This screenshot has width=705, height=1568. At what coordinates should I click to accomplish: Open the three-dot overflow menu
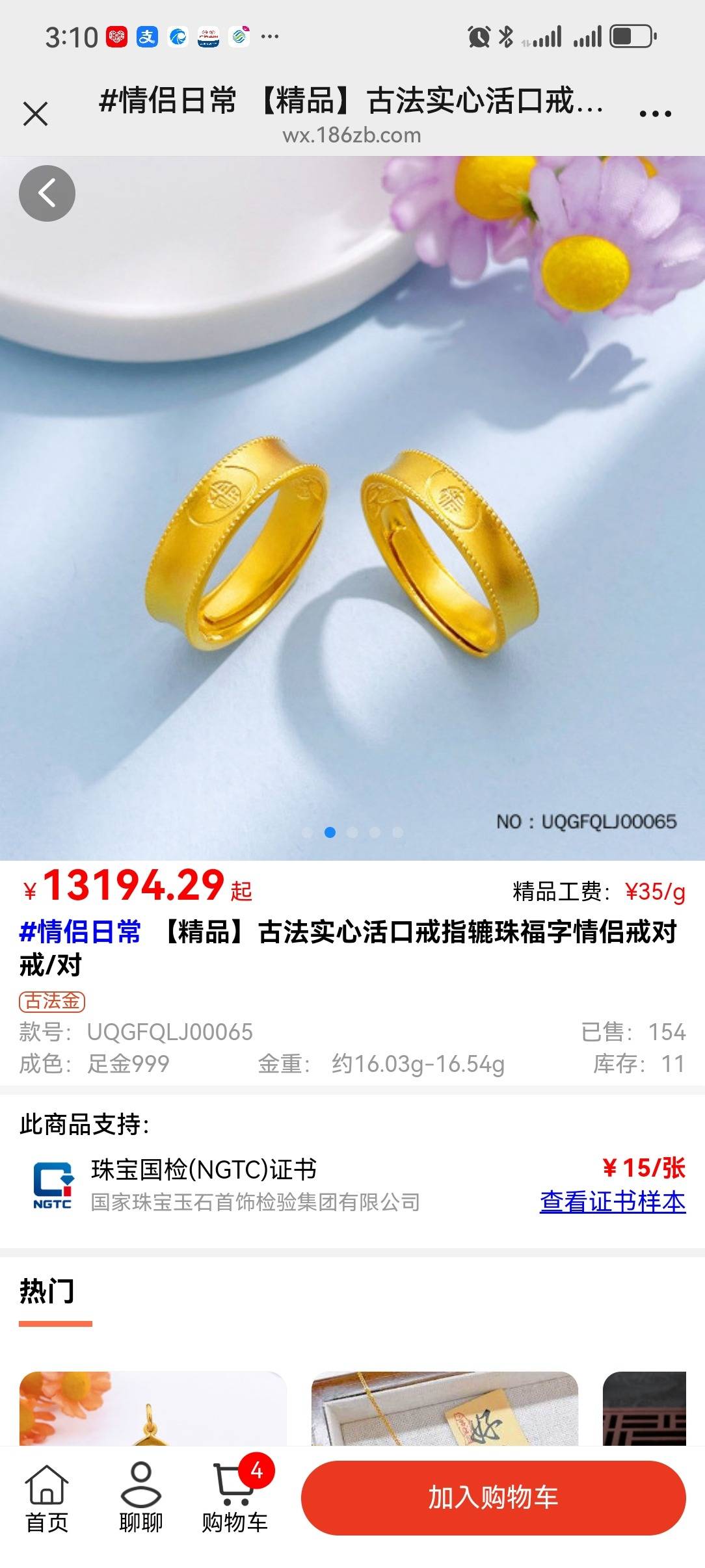[654, 114]
